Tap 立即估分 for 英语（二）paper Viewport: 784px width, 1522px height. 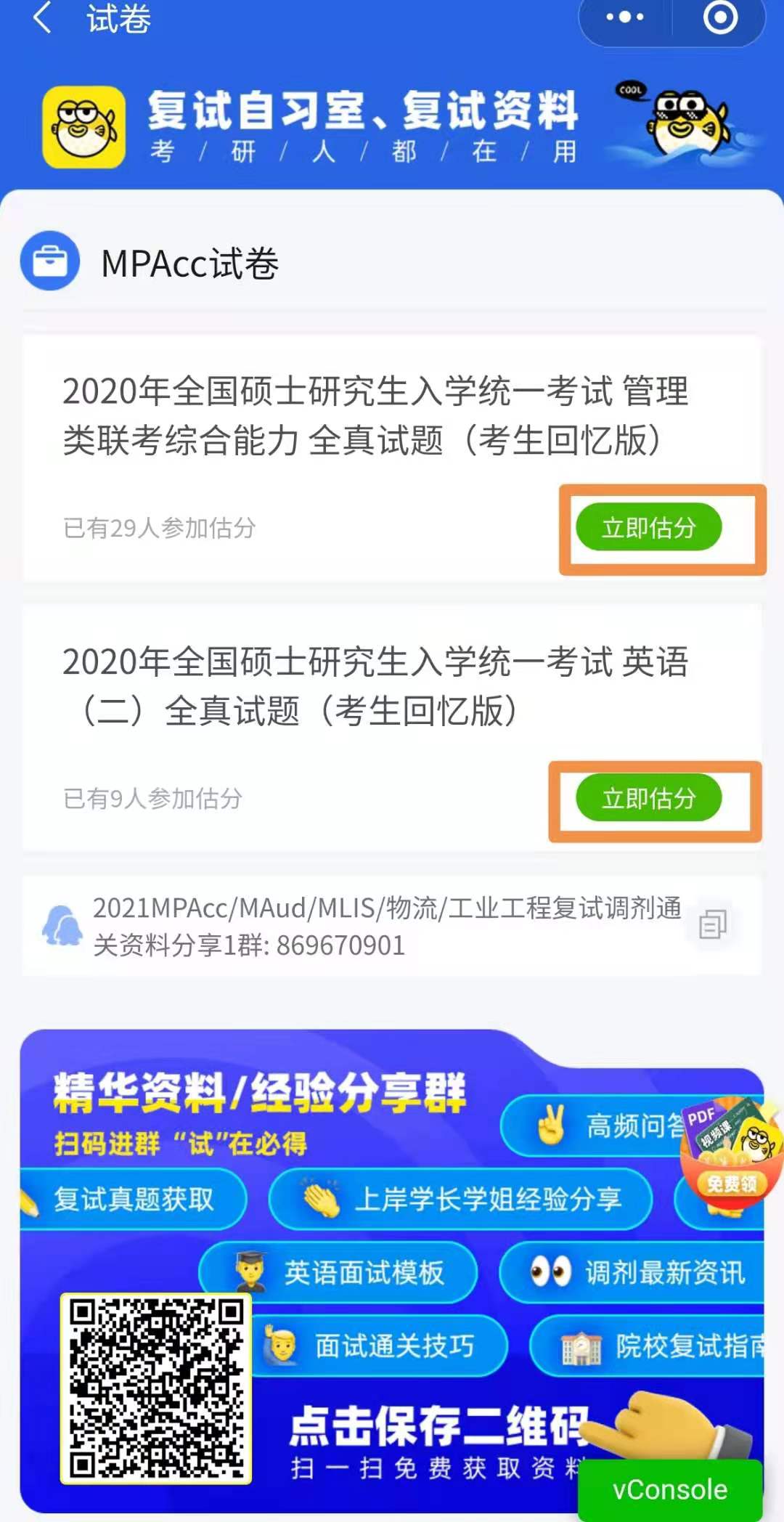648,798
